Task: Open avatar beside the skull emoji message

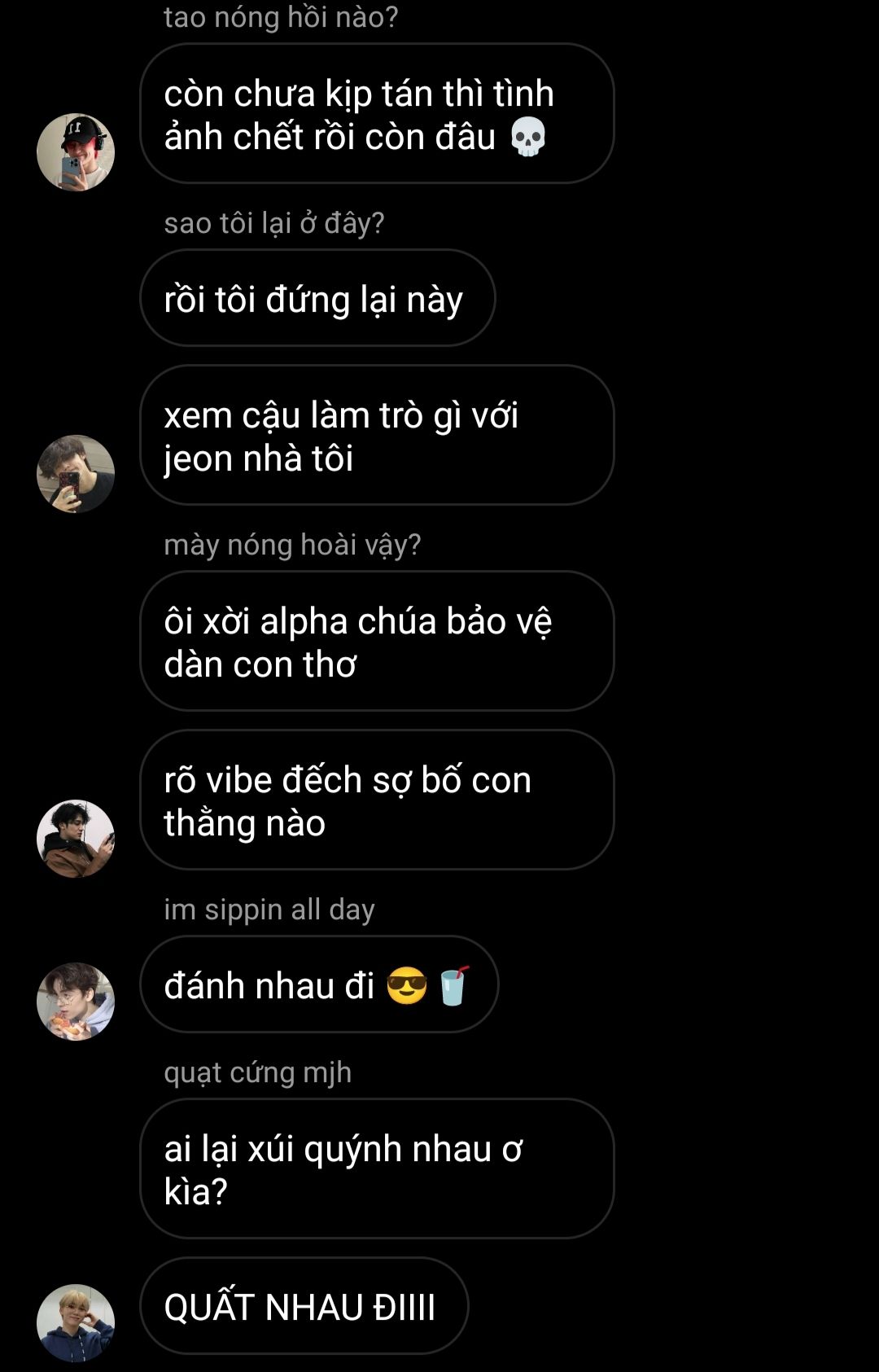Action: [x=76, y=152]
